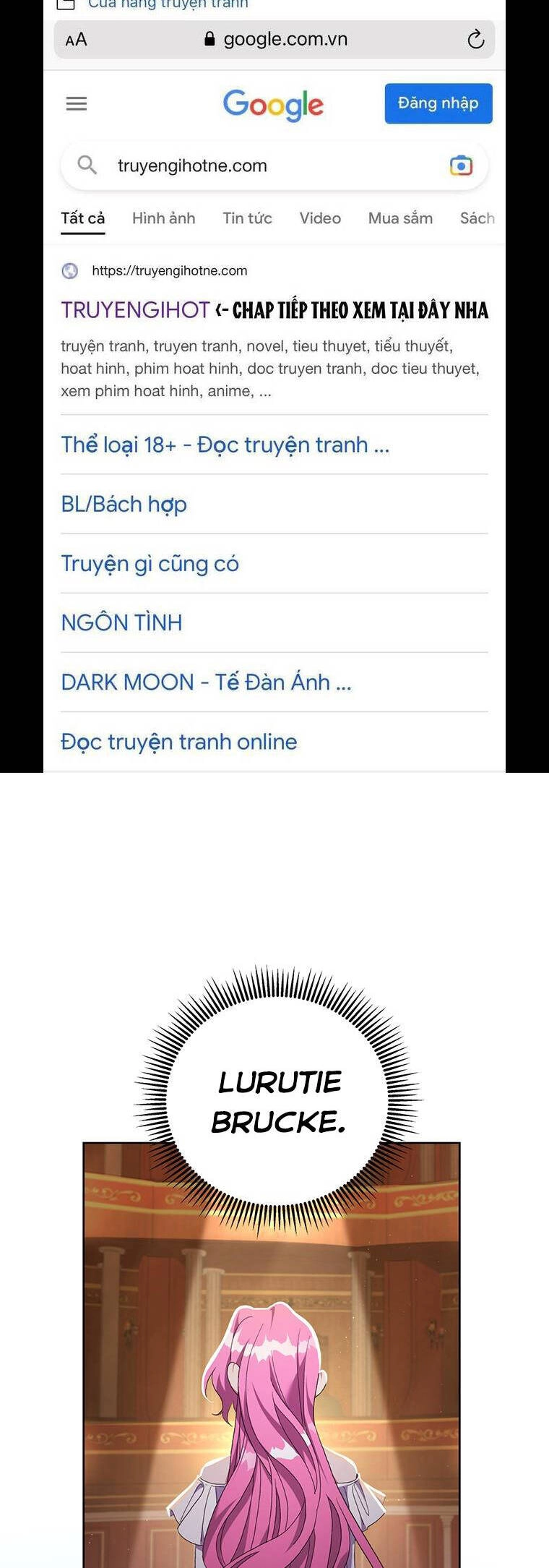Tap the Đăng nhập button

[438, 103]
